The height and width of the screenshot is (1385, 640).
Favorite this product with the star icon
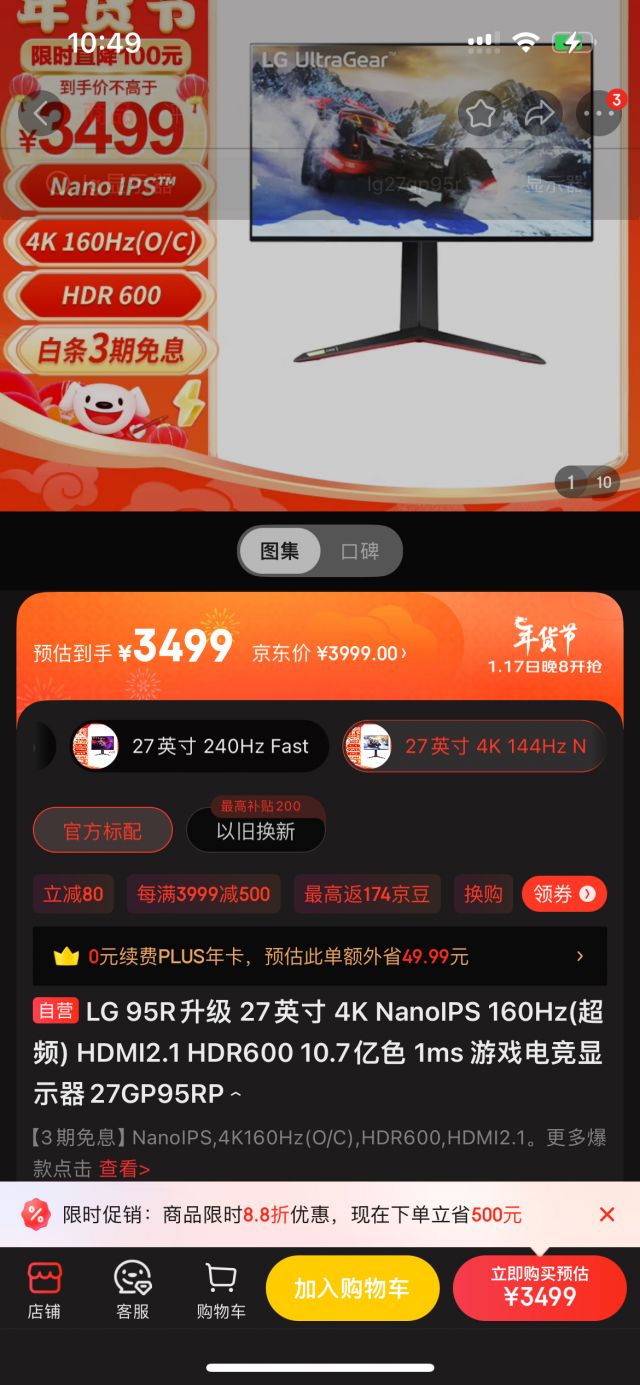point(481,114)
